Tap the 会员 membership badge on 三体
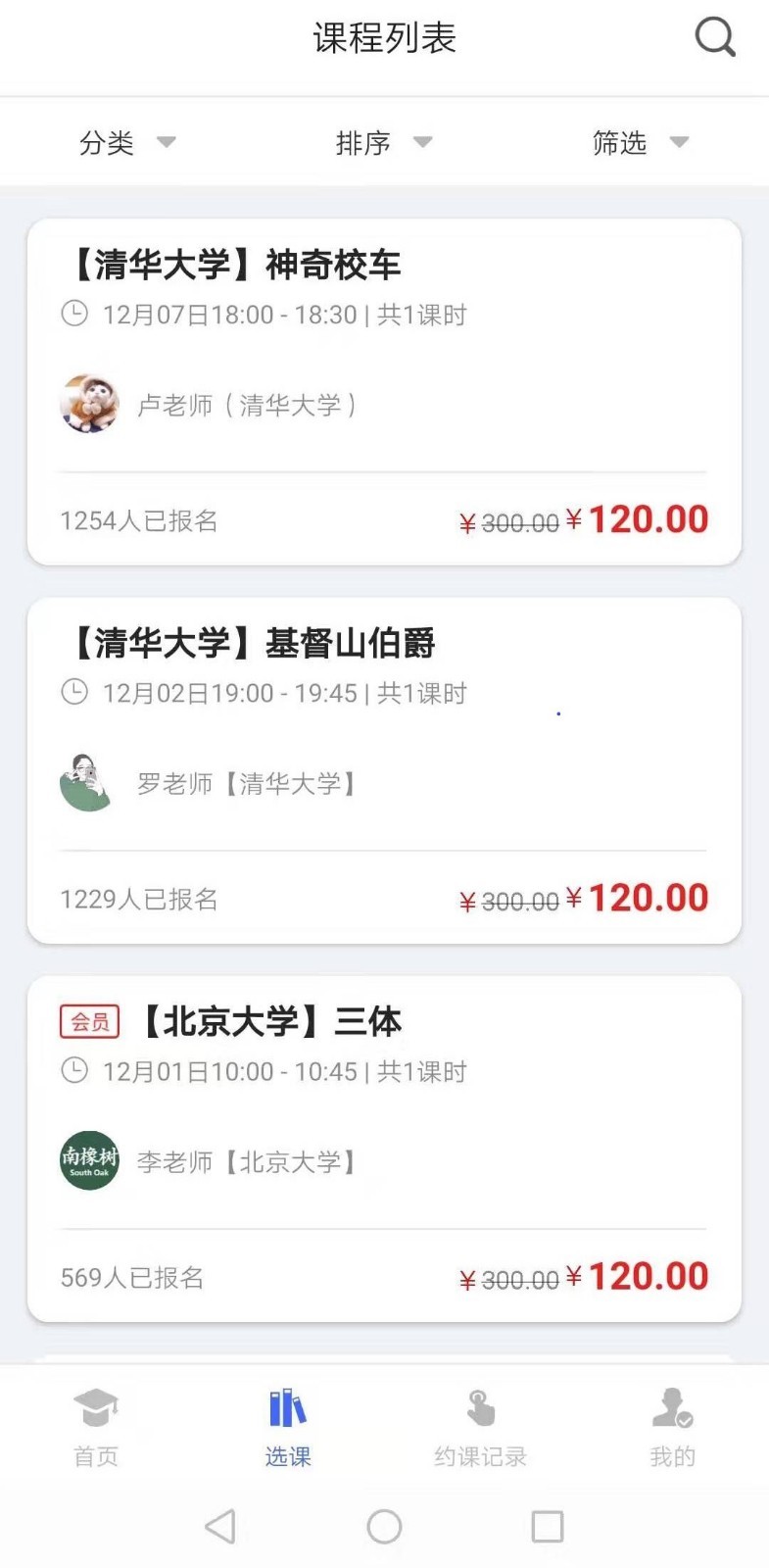Viewport: 769px width, 1568px height. tap(88, 1021)
